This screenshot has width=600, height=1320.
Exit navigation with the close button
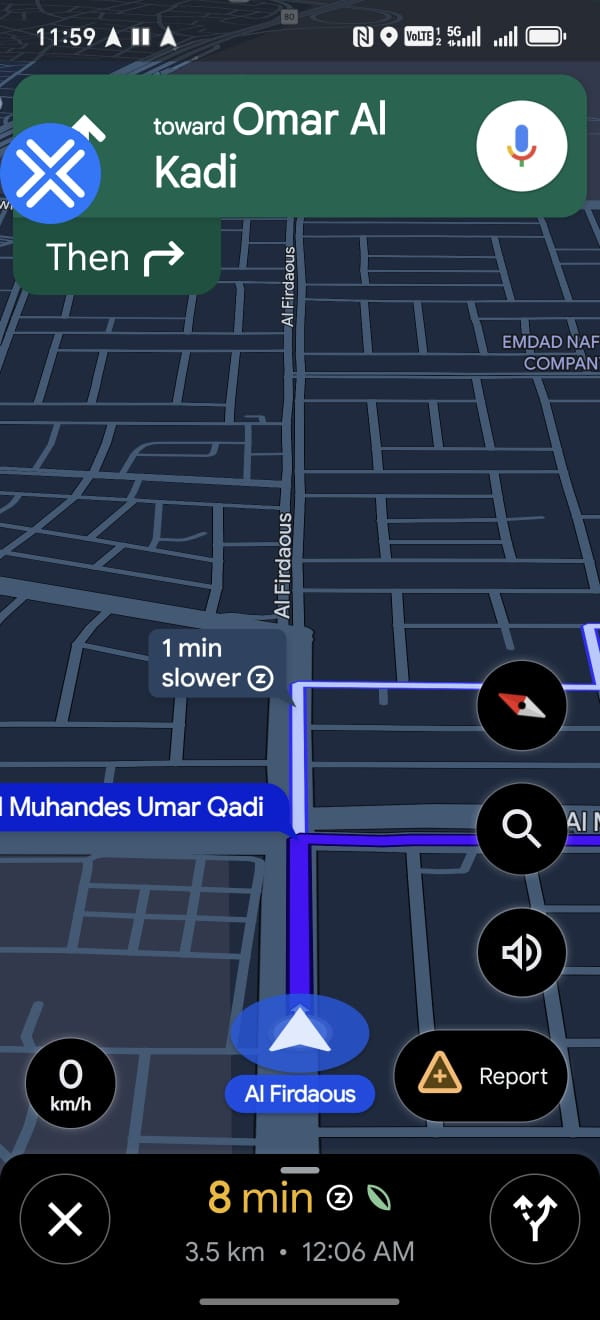(65, 1219)
